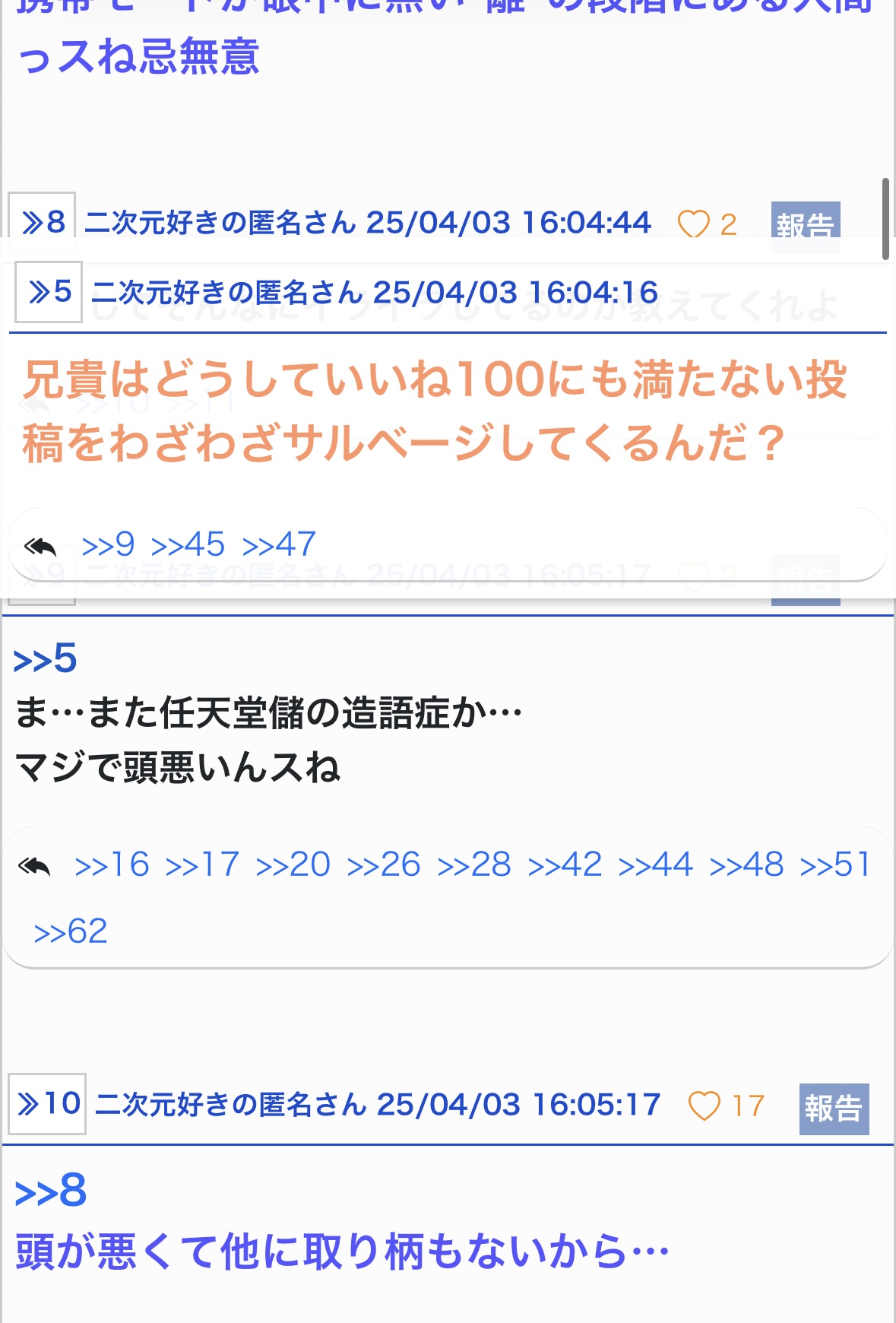Tap the >>5 anchor in post 9
Viewport: 896px width, 1323px height.
point(46,658)
